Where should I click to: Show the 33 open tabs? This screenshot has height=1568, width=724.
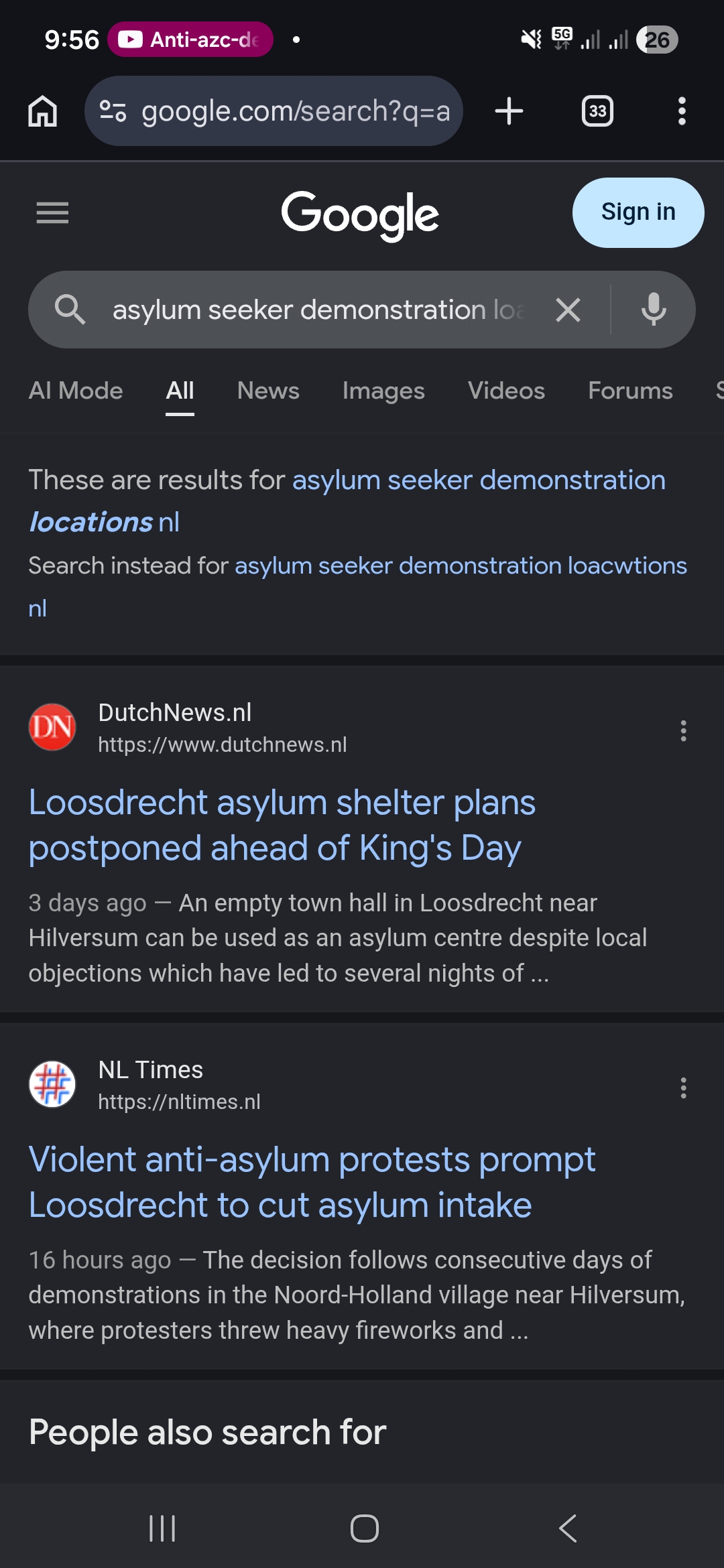tap(597, 111)
